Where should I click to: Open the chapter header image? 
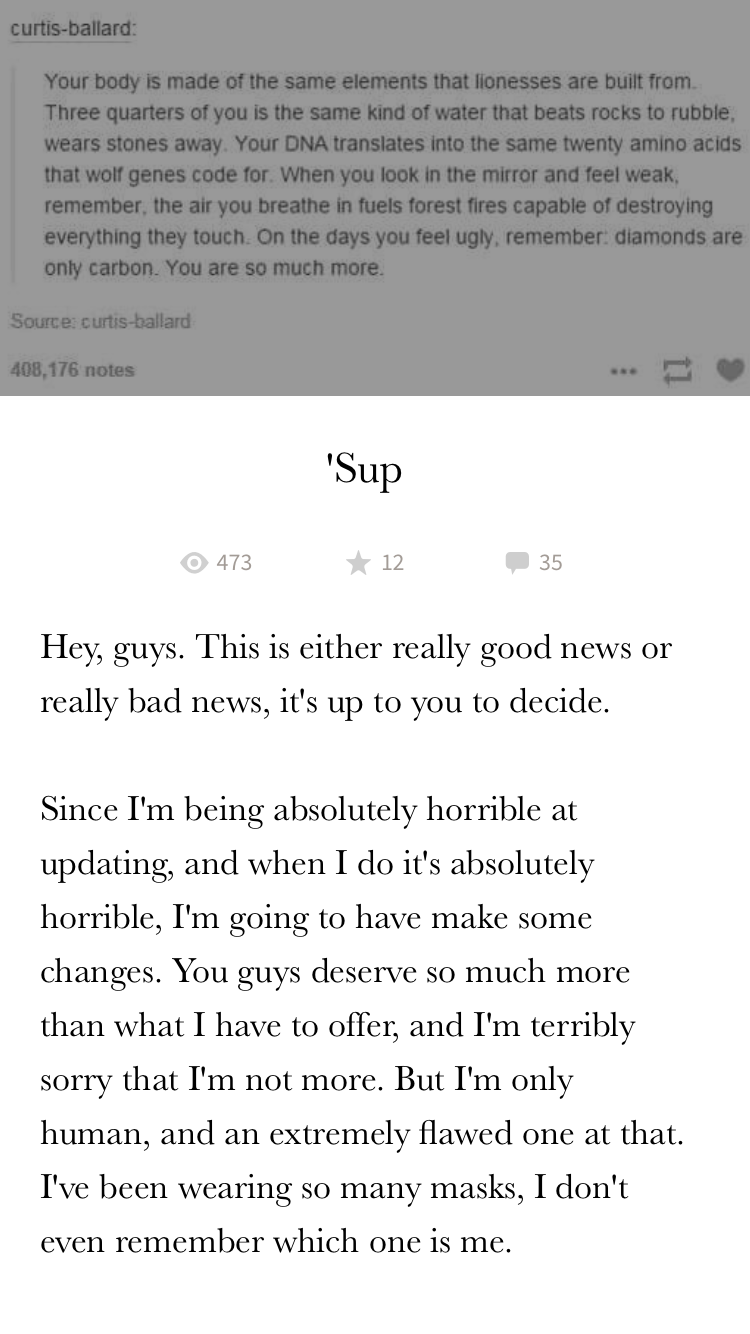click(x=375, y=198)
